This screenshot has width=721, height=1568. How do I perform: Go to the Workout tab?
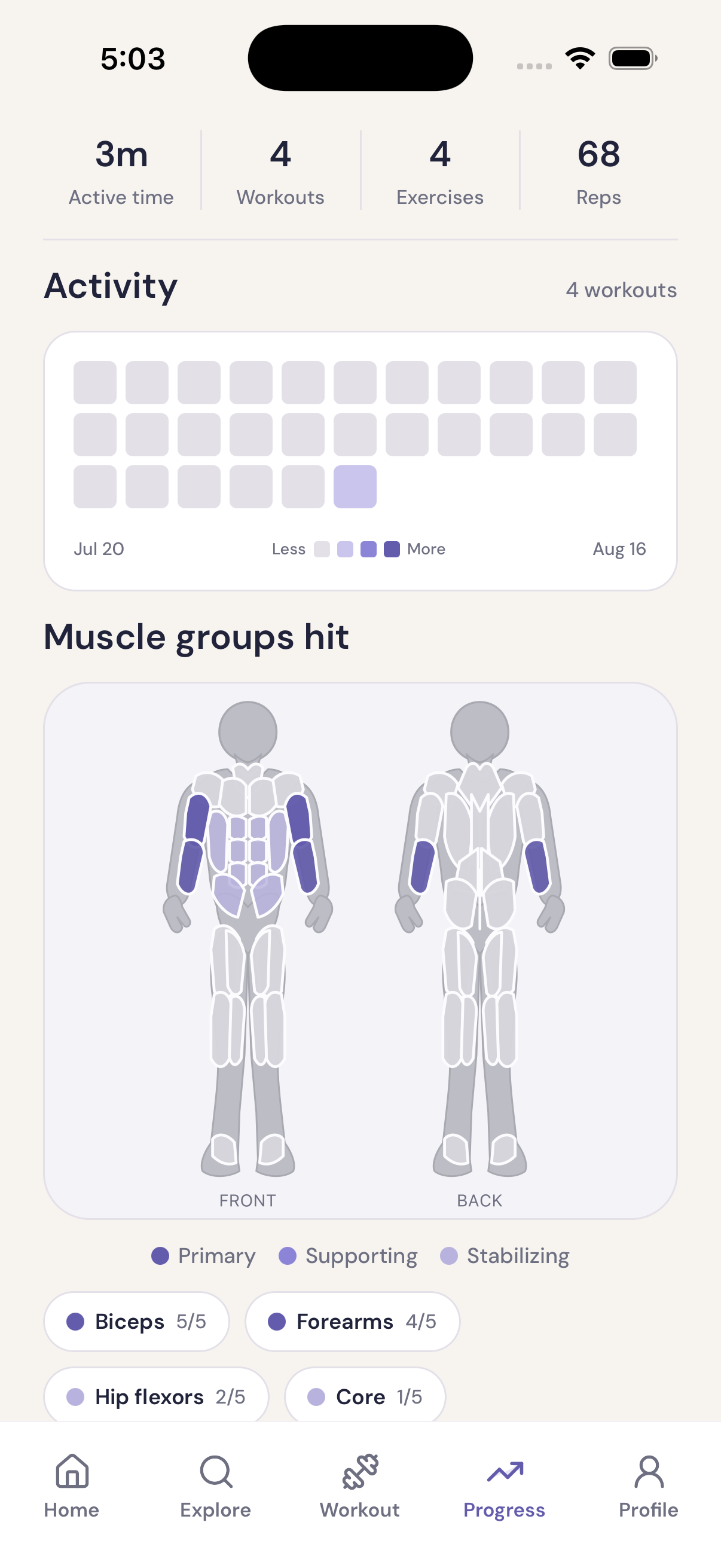tap(360, 1486)
